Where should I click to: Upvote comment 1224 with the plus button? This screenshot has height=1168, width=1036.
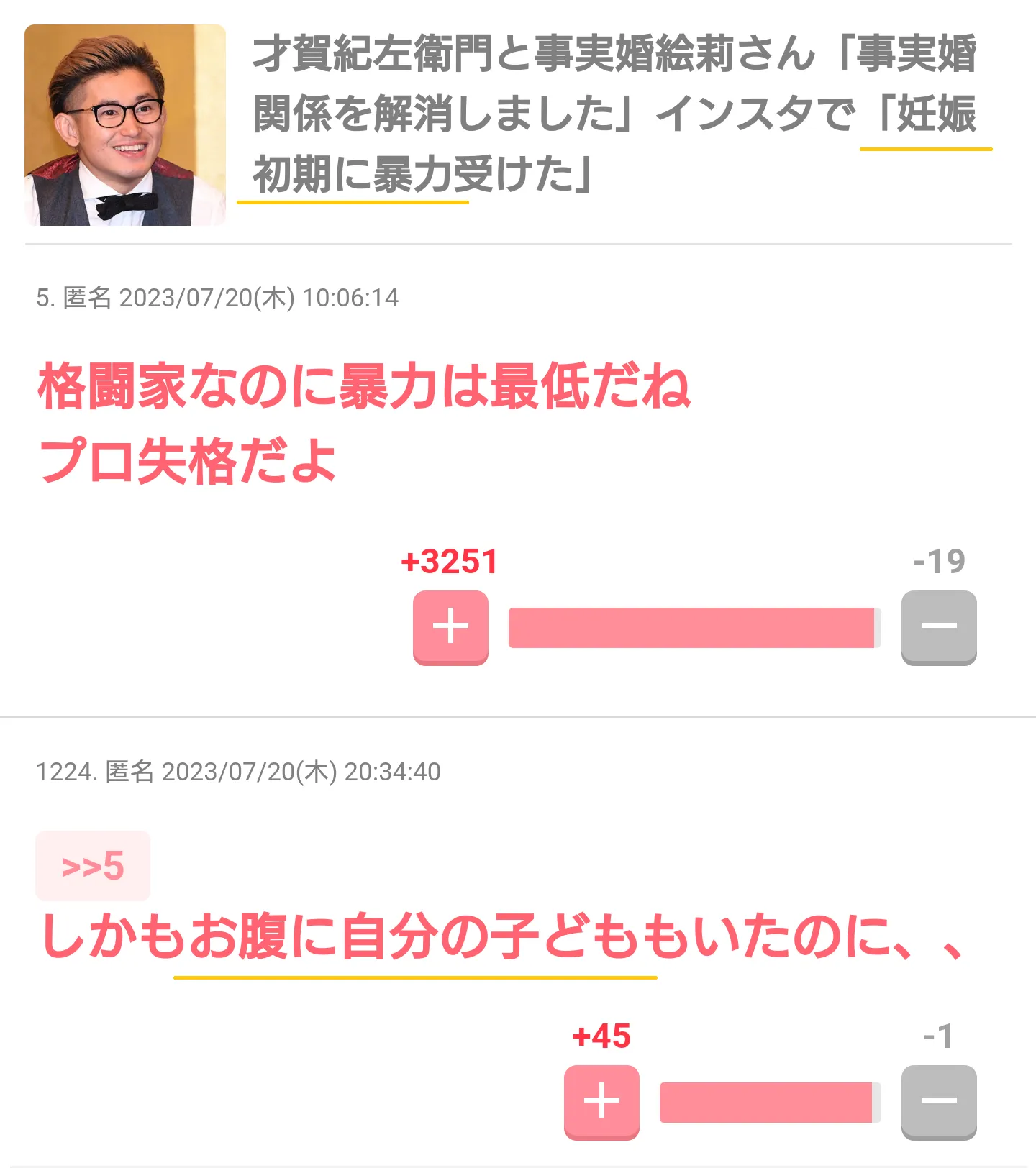click(x=601, y=1102)
